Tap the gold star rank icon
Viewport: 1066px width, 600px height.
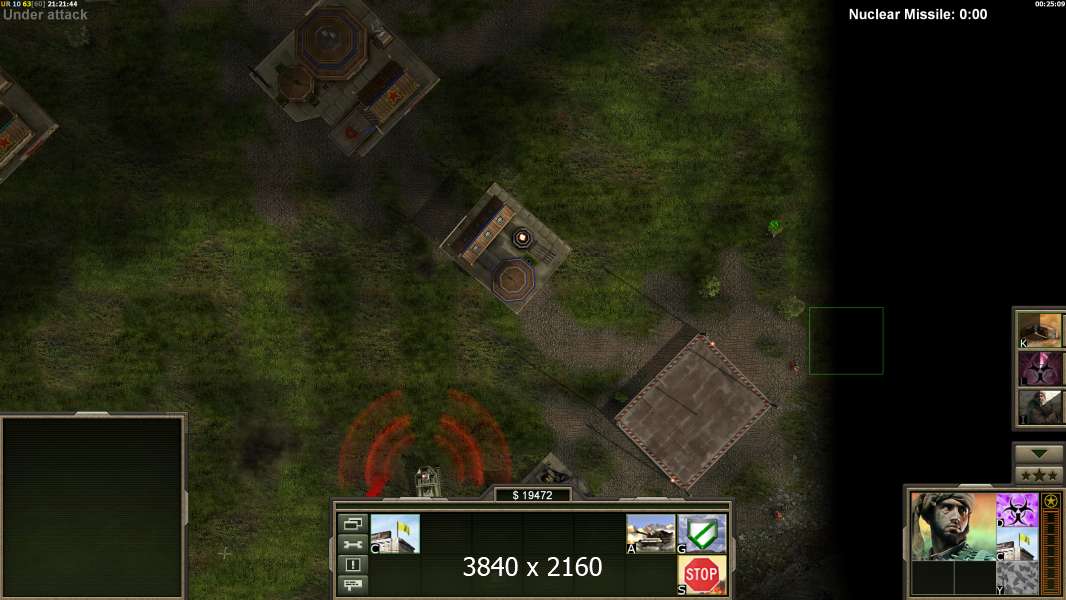click(x=1051, y=501)
